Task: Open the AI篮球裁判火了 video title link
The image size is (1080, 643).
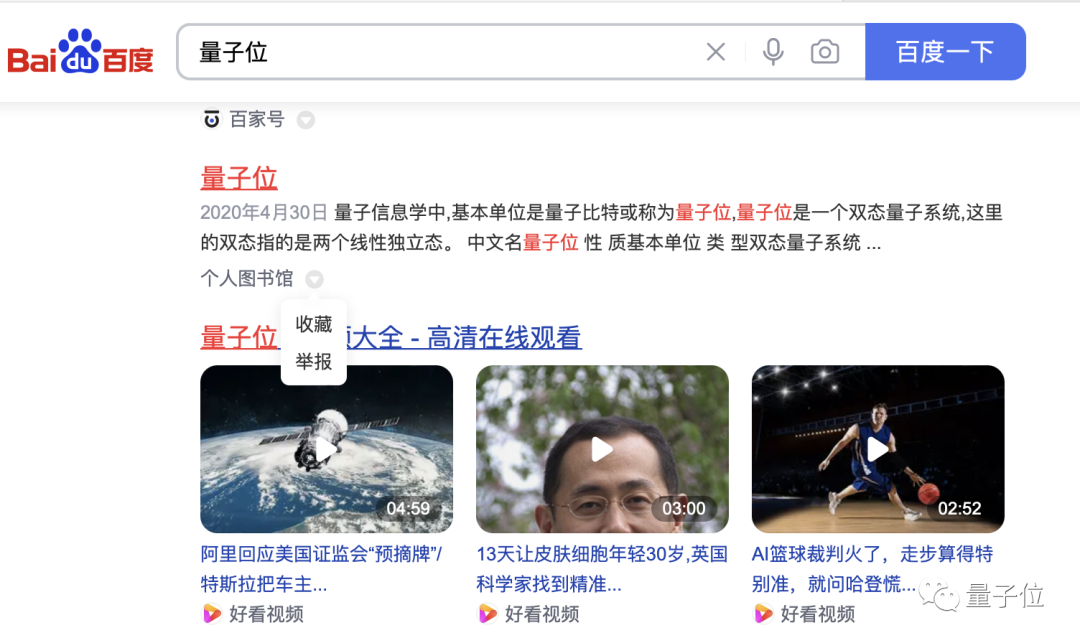Action: (873, 569)
